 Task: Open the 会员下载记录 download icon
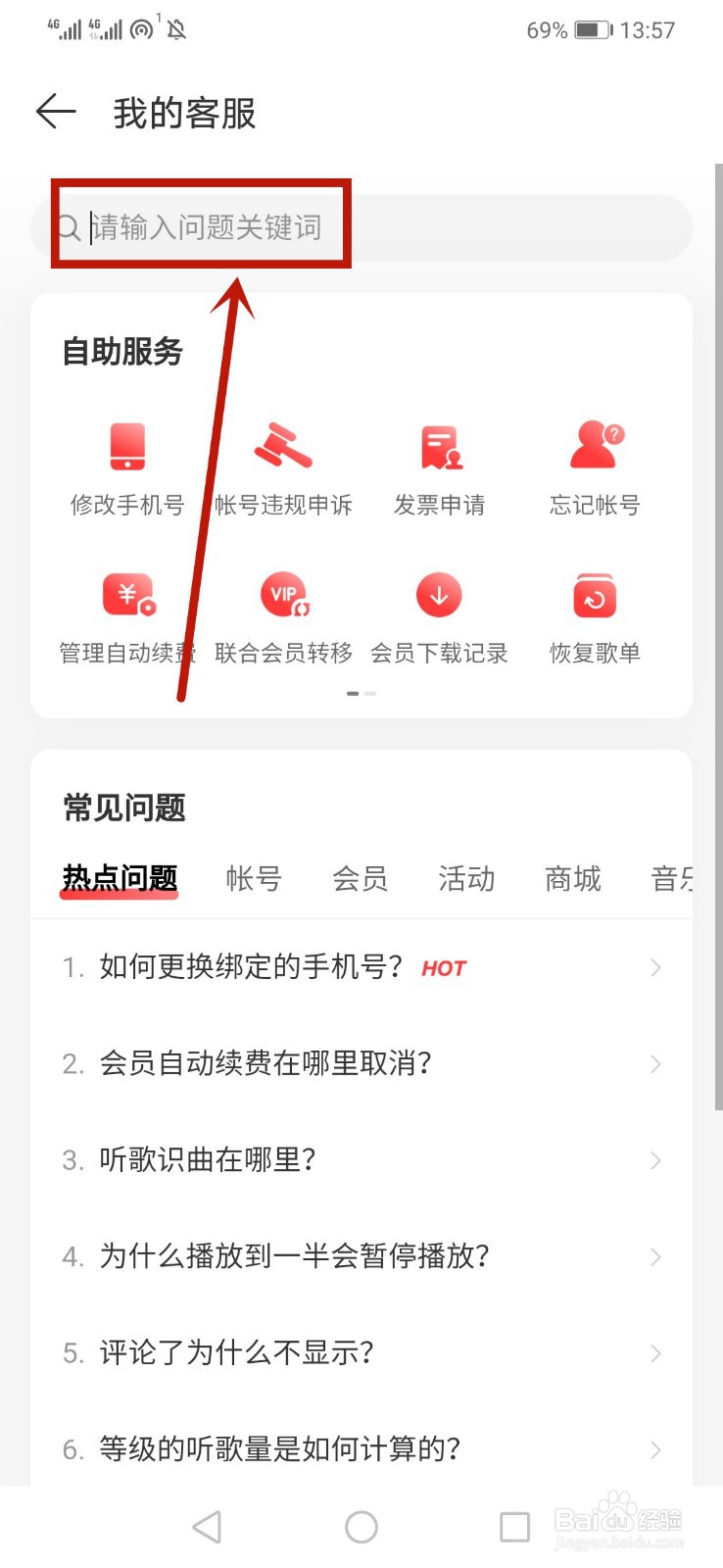click(x=439, y=608)
